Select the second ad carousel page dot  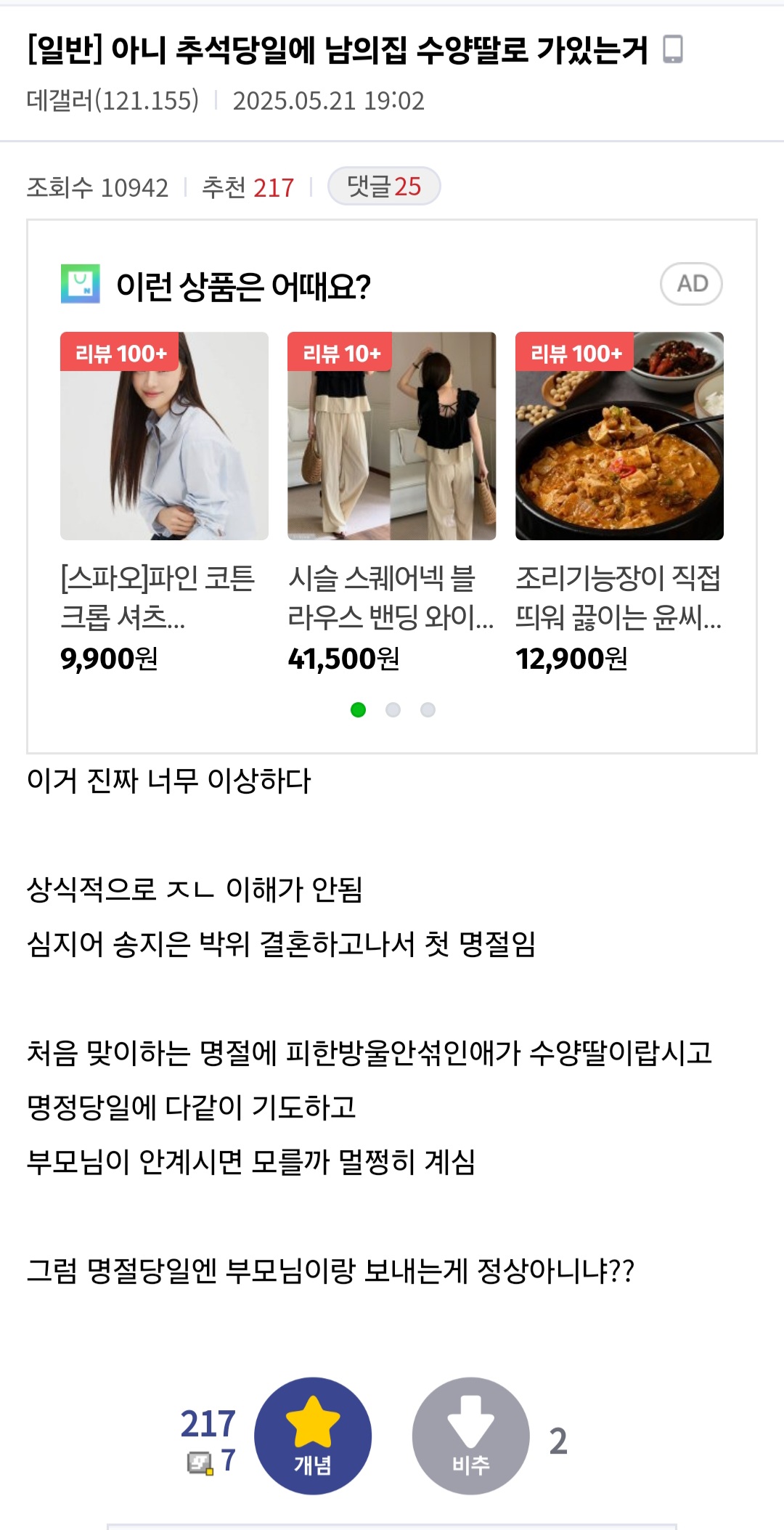pyautogui.click(x=393, y=709)
